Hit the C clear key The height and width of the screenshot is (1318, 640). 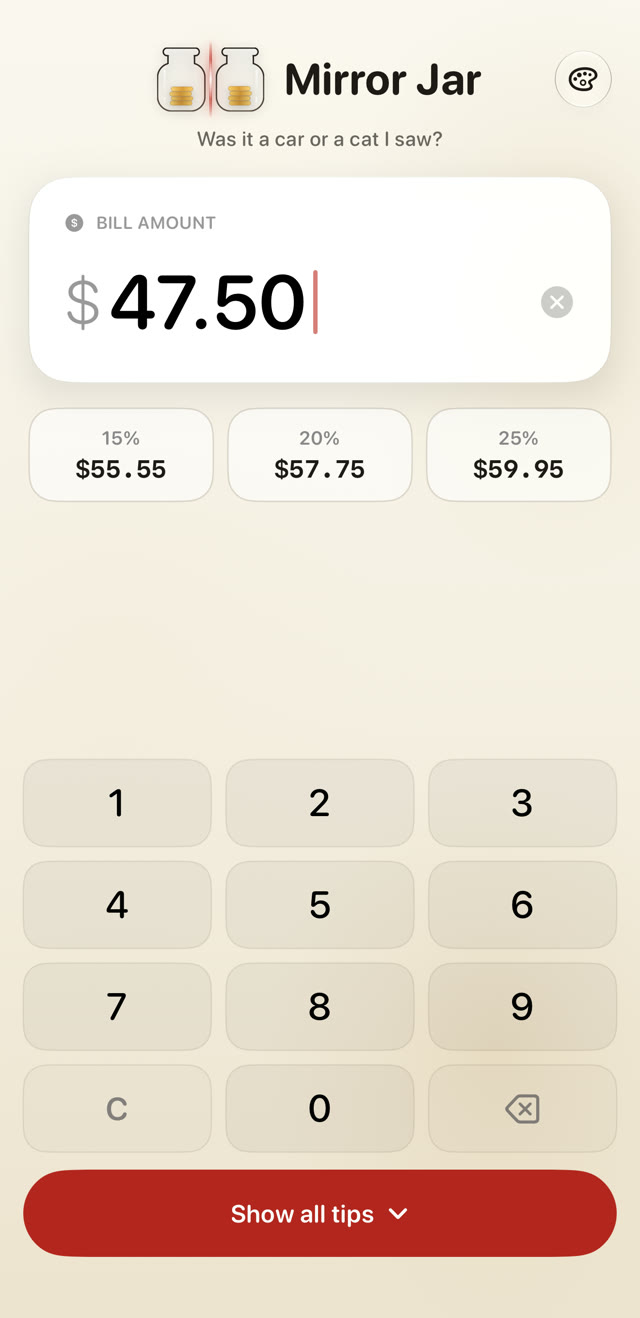[x=117, y=1108]
